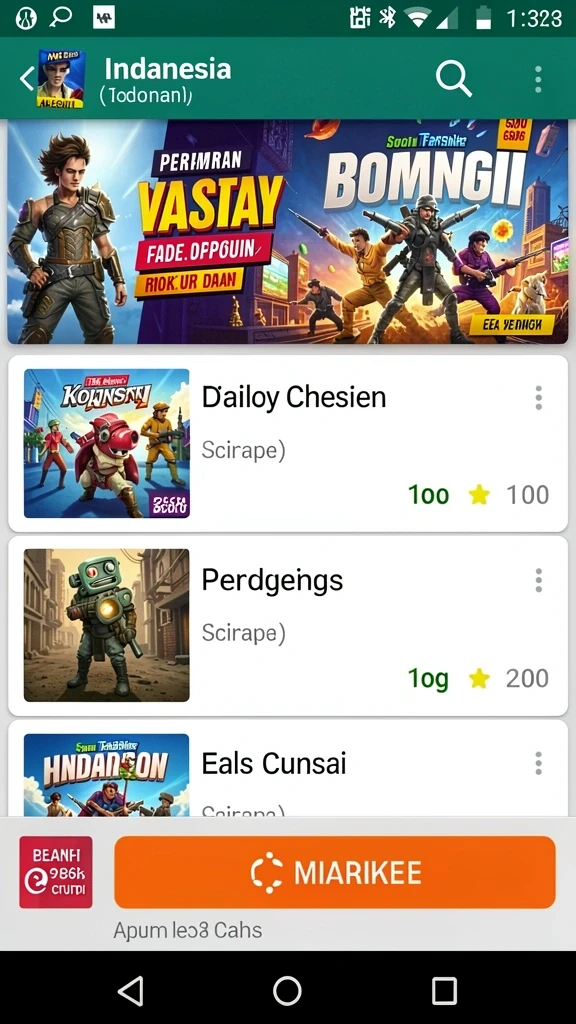This screenshot has width=576, height=1024.
Task: Open search from the app bar
Action: click(454, 79)
